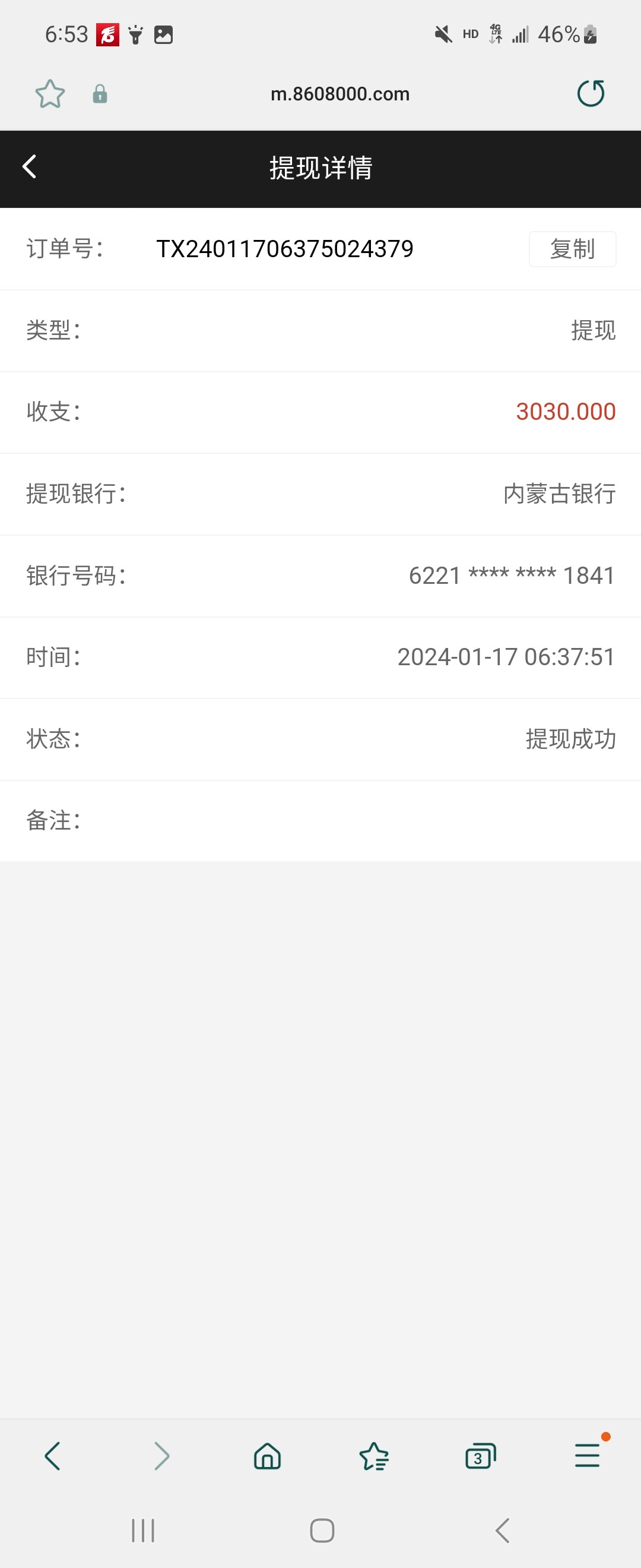The height and width of the screenshot is (1568, 641).
Task: Open tab switcher showing 3 tabs
Action: pos(480,1456)
